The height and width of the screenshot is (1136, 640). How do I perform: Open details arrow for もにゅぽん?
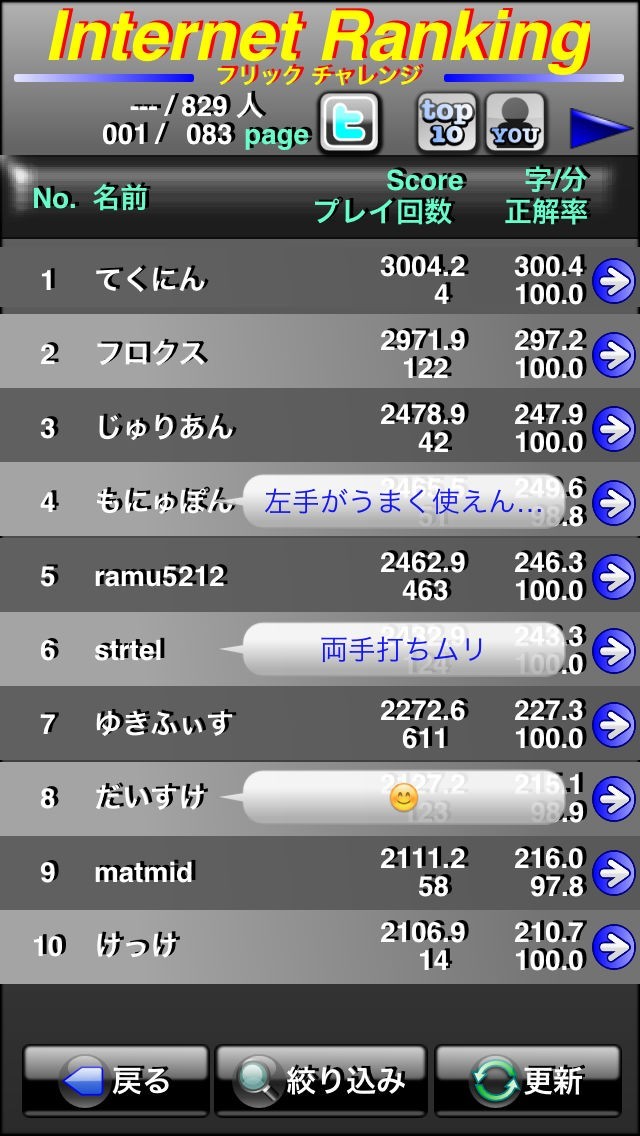point(614,502)
